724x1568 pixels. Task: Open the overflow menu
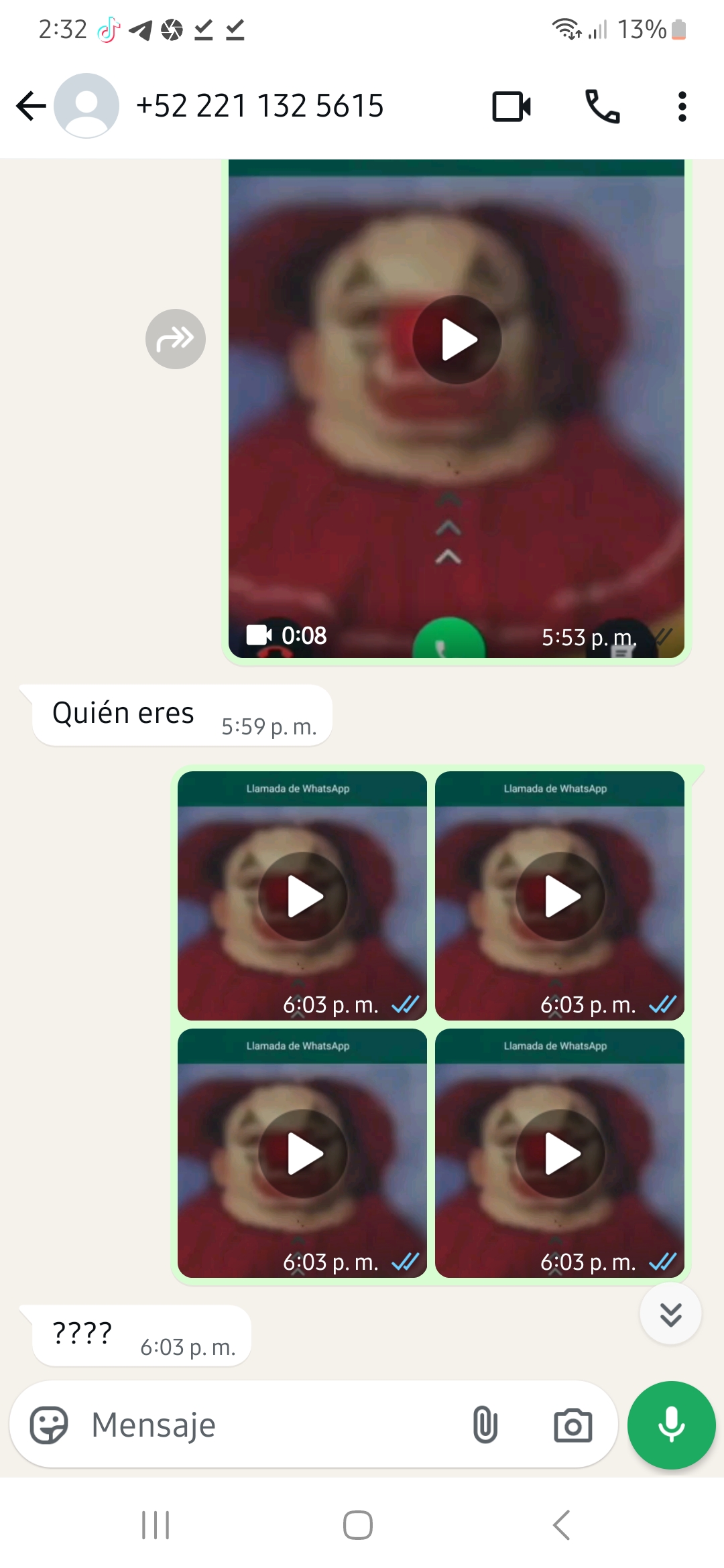click(x=682, y=107)
